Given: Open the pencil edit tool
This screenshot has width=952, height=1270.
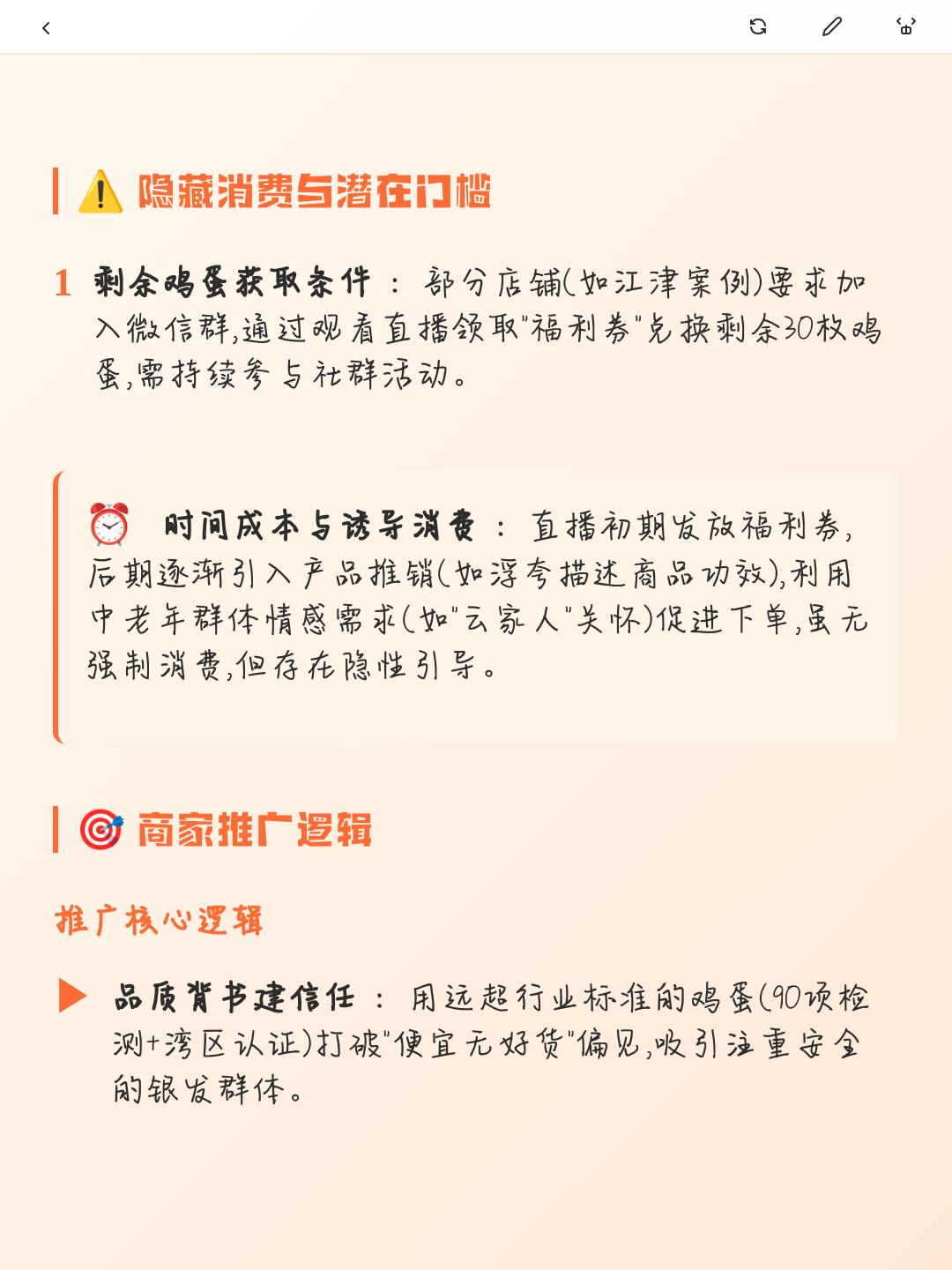Looking at the screenshot, I should tap(831, 26).
